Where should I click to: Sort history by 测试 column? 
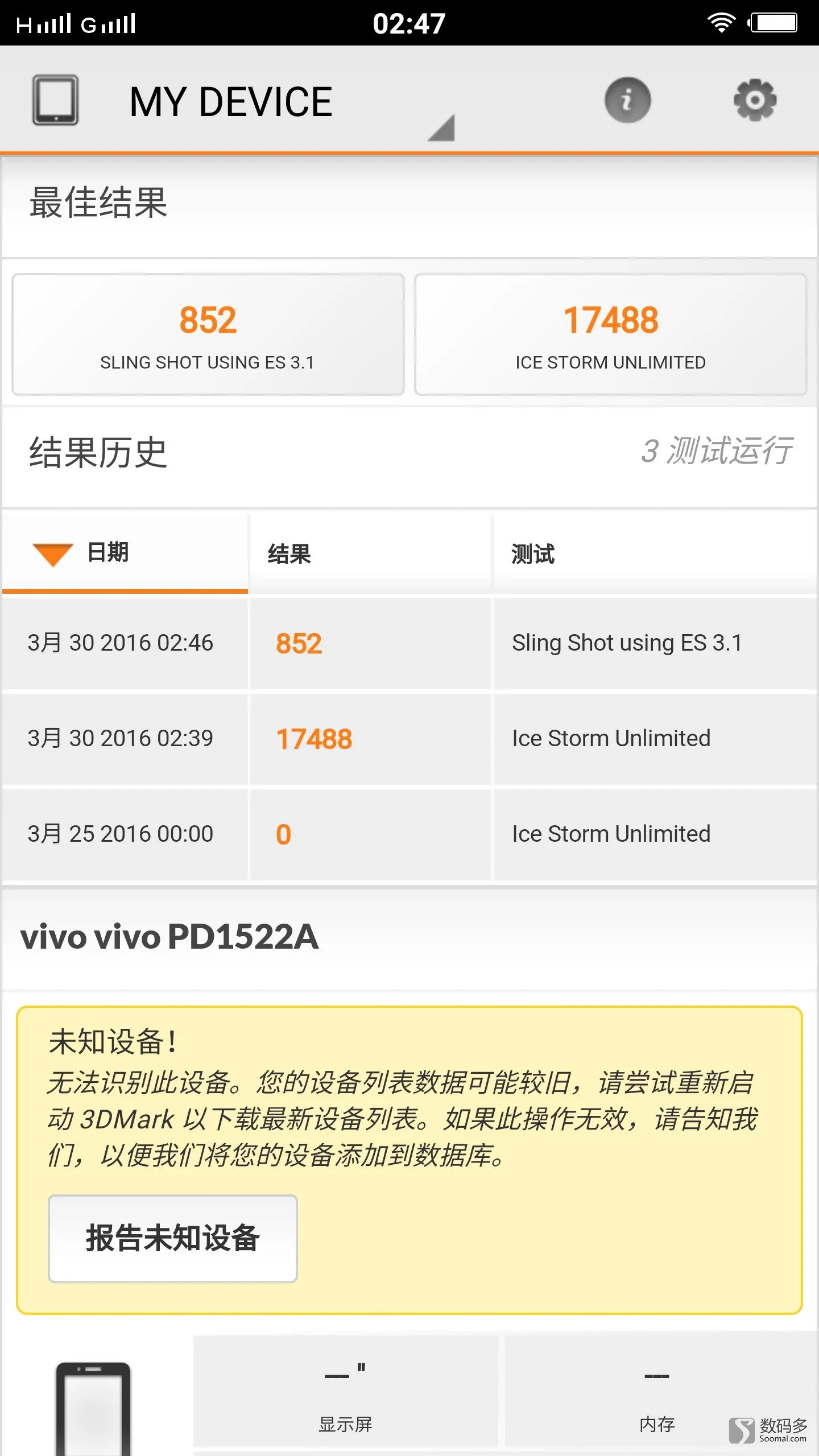point(655,553)
